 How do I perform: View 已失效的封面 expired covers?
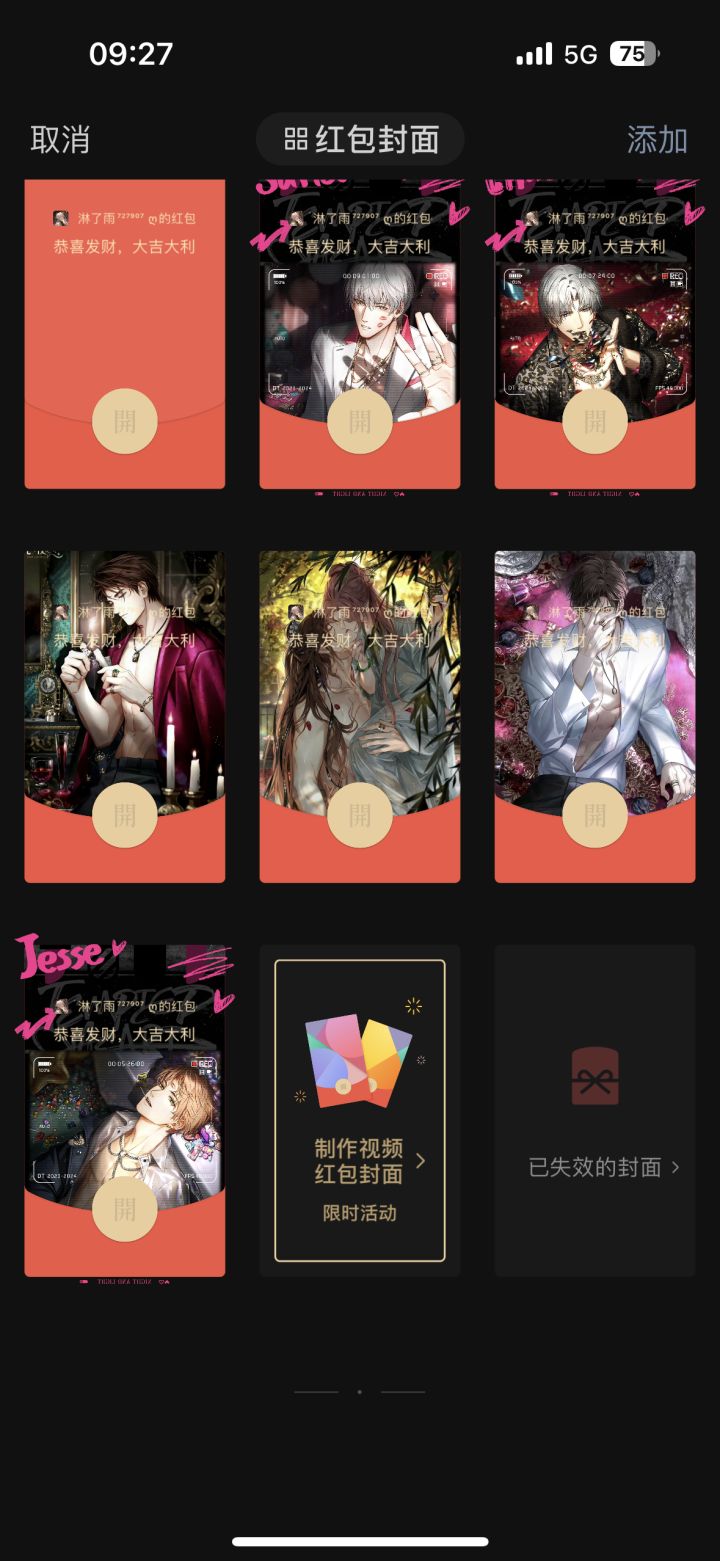595,1110
